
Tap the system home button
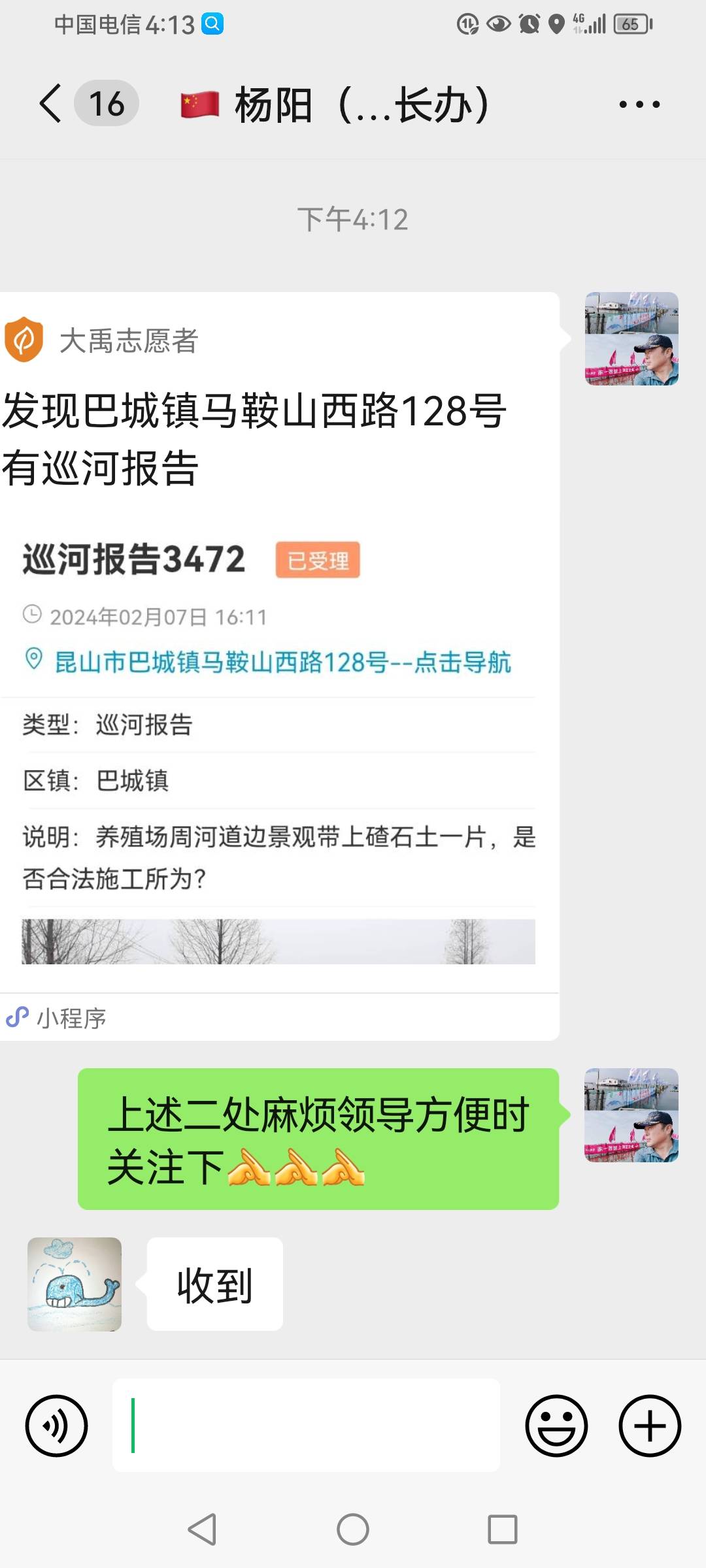353,1529
